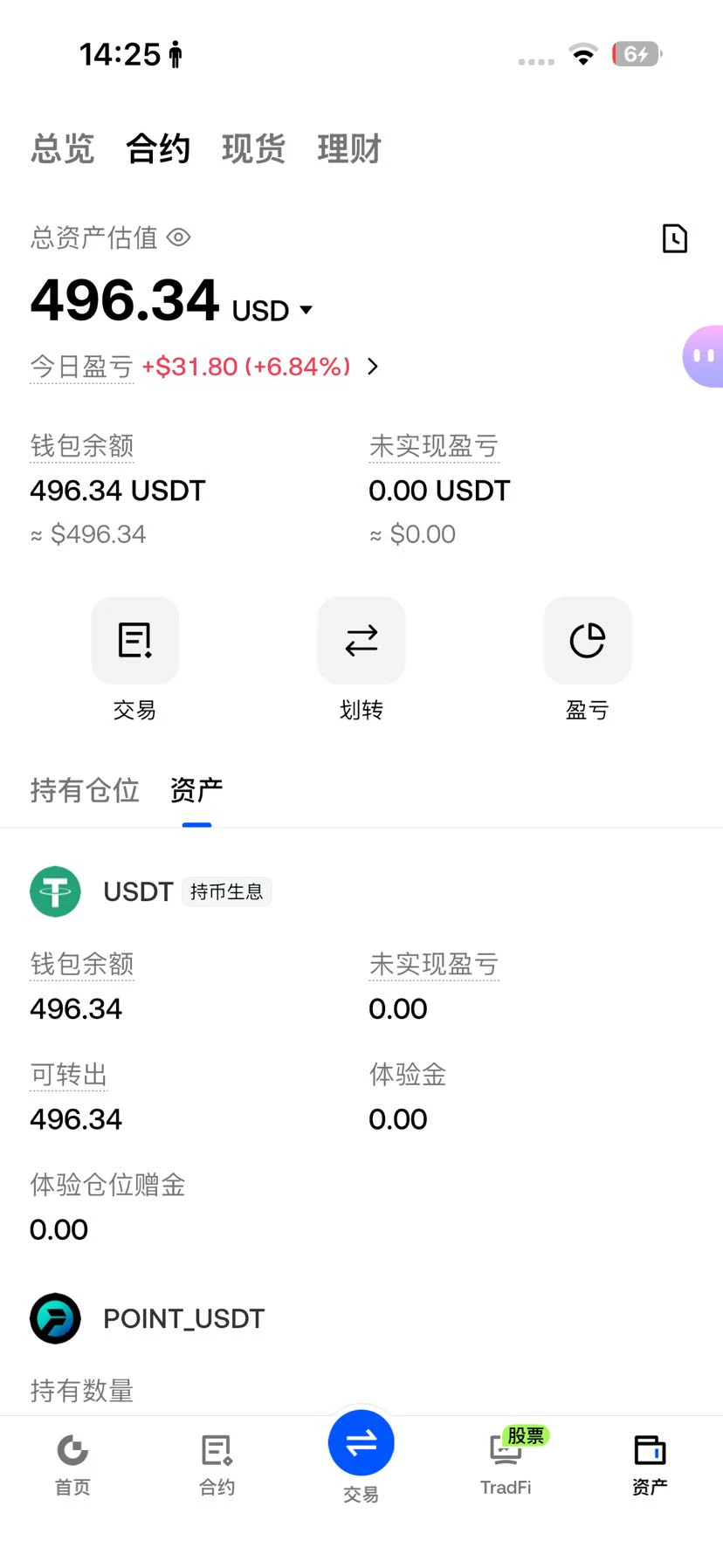Switch to 持有仓位 tab
Screen dimensions: 723x1568
85,790
